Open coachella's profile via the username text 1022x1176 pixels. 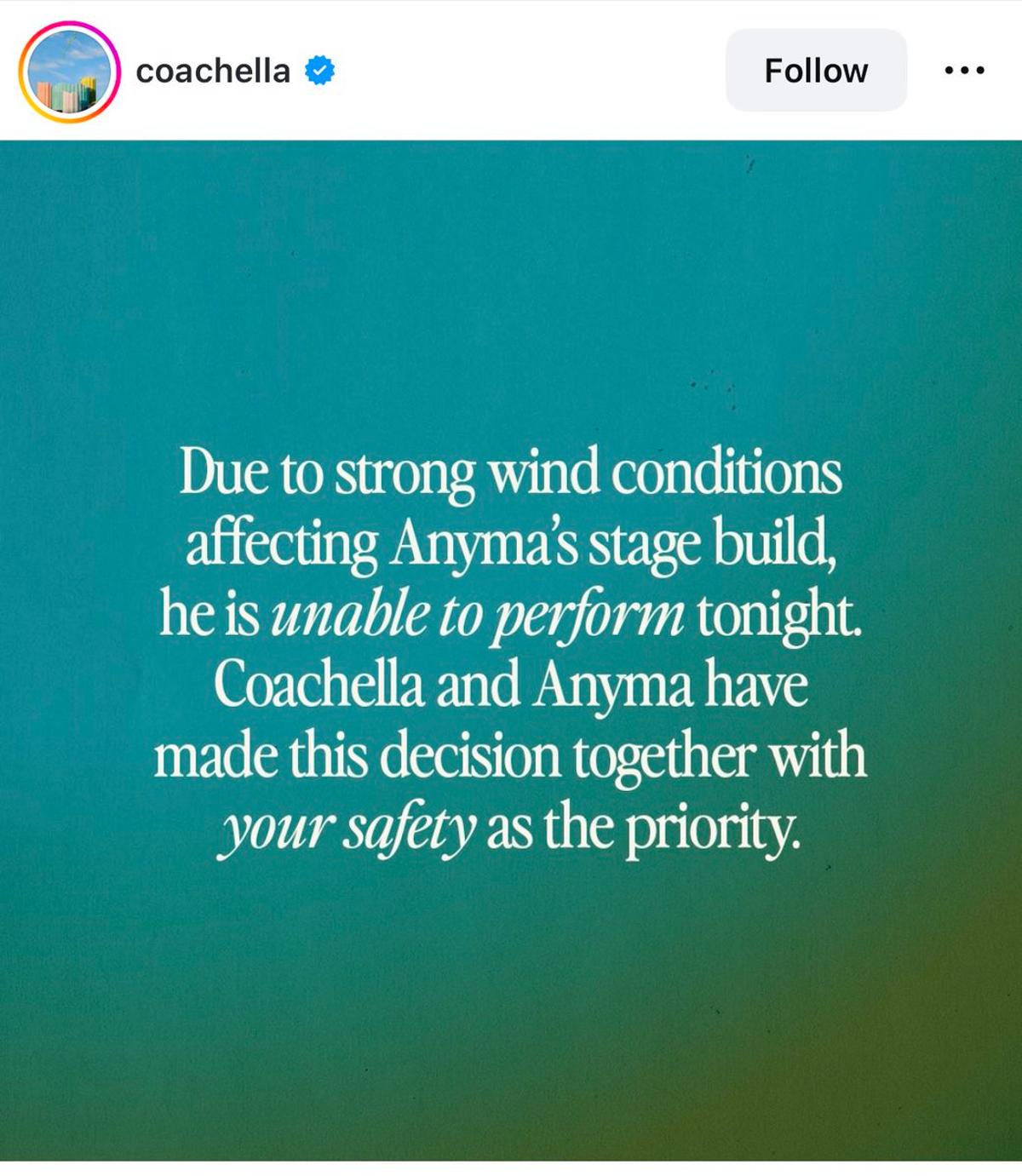coord(215,72)
